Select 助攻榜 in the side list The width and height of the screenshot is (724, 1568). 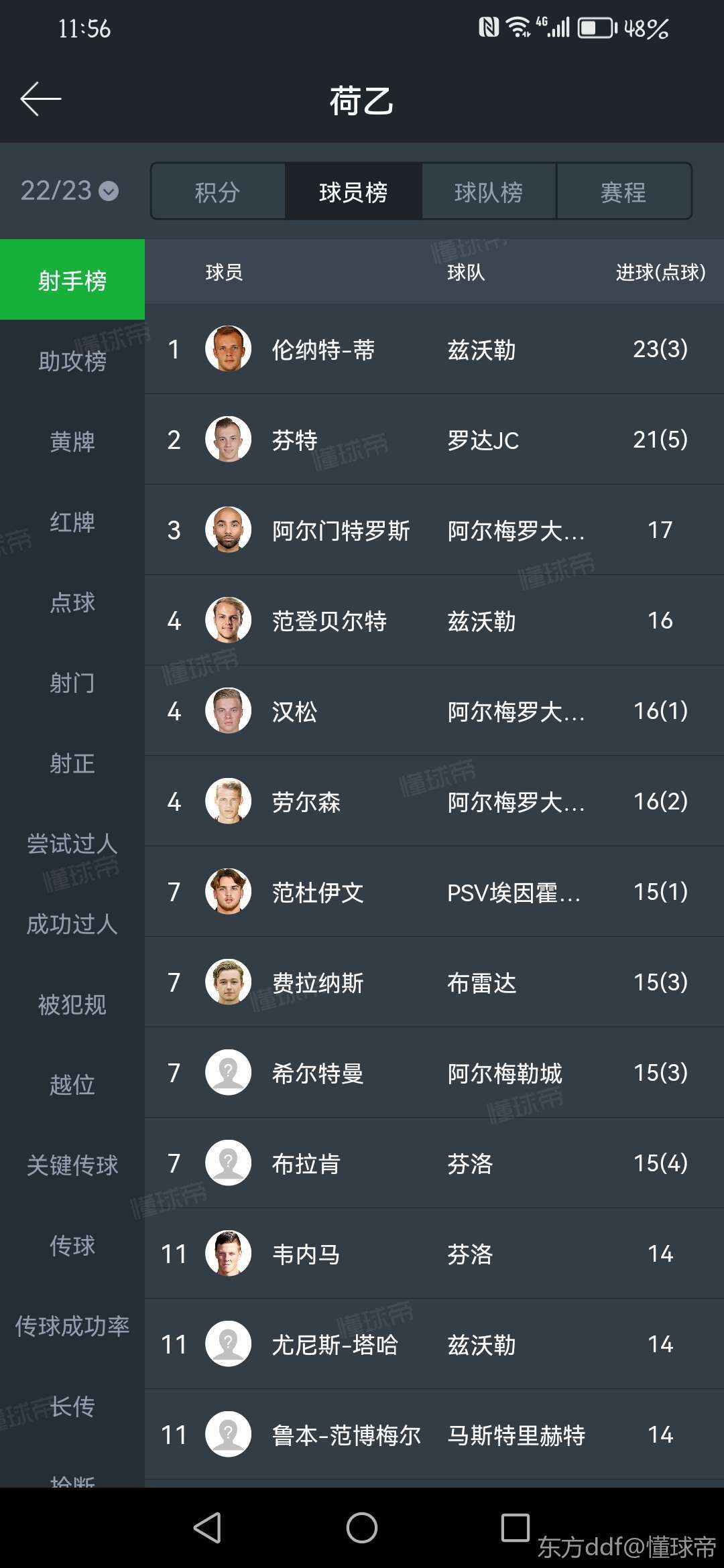[x=72, y=361]
